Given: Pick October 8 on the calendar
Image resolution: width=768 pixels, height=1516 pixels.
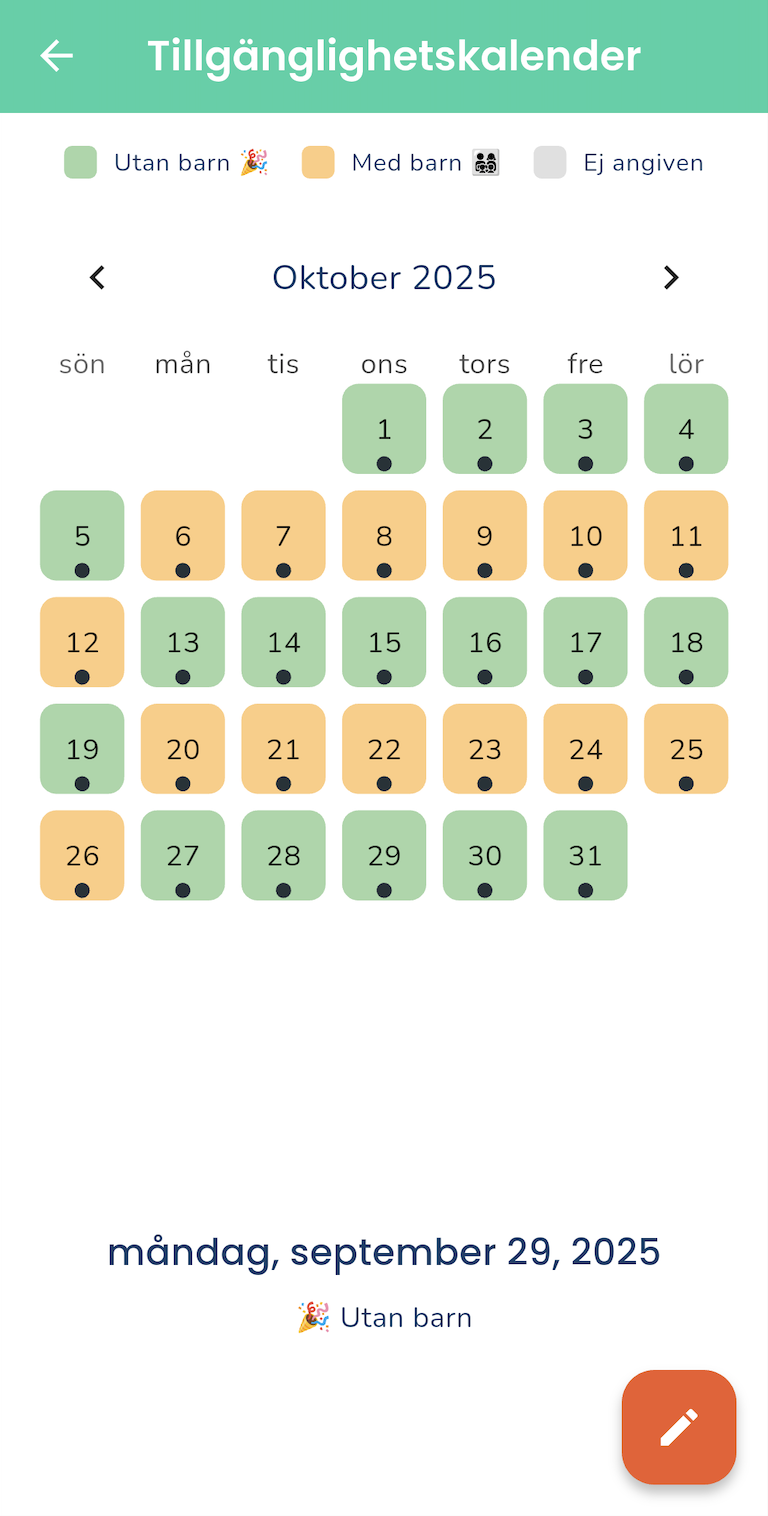Looking at the screenshot, I should [x=384, y=536].
